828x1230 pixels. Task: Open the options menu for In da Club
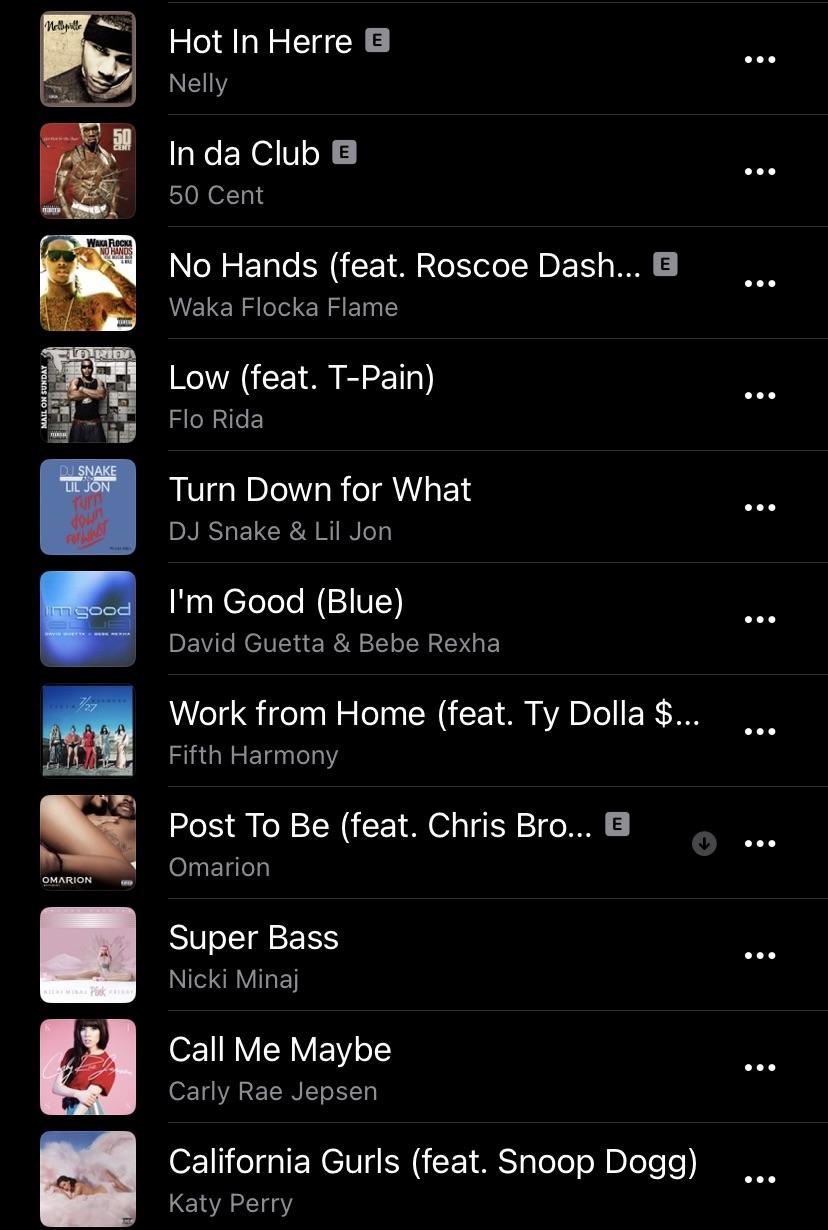tap(760, 170)
